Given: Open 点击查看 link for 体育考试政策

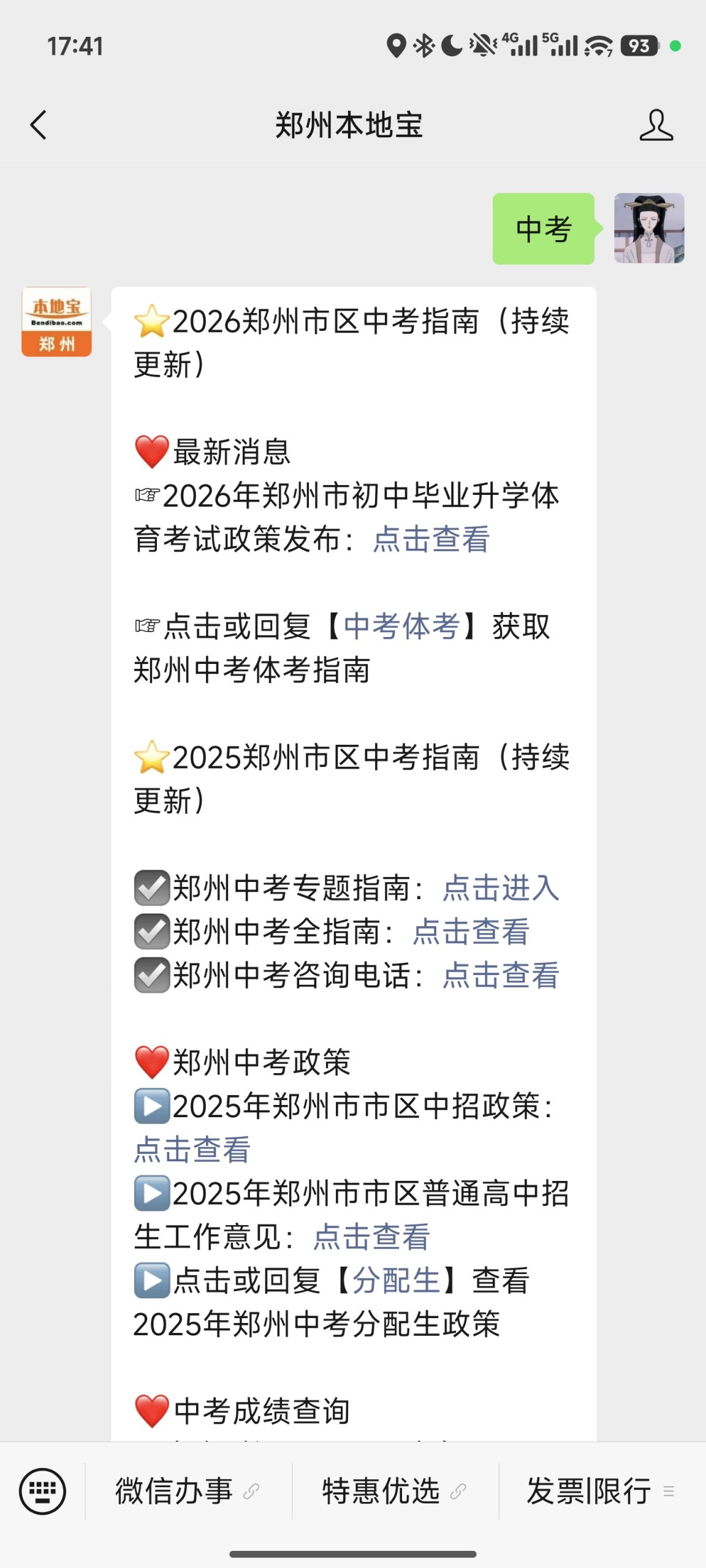Looking at the screenshot, I should click(431, 540).
